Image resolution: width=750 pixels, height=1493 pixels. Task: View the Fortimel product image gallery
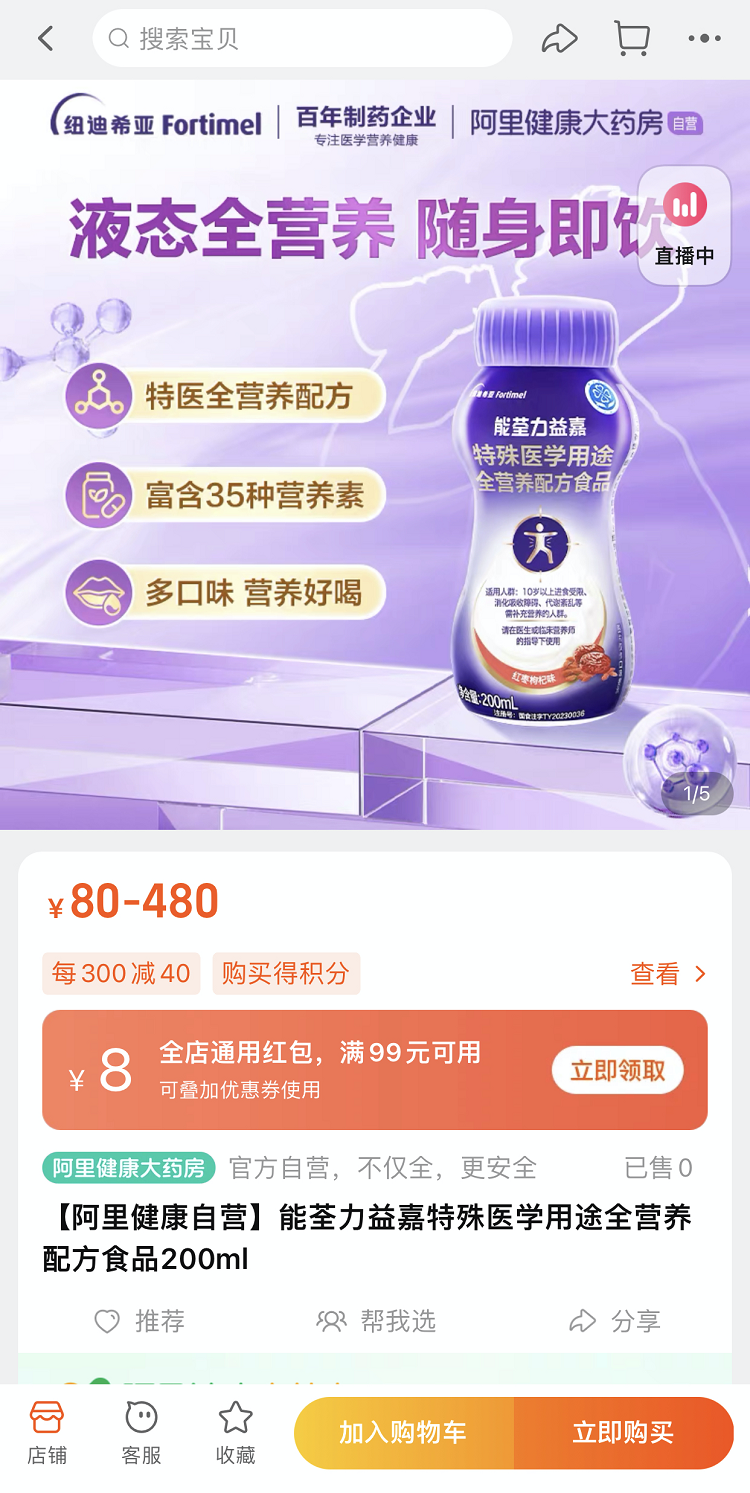coord(375,455)
